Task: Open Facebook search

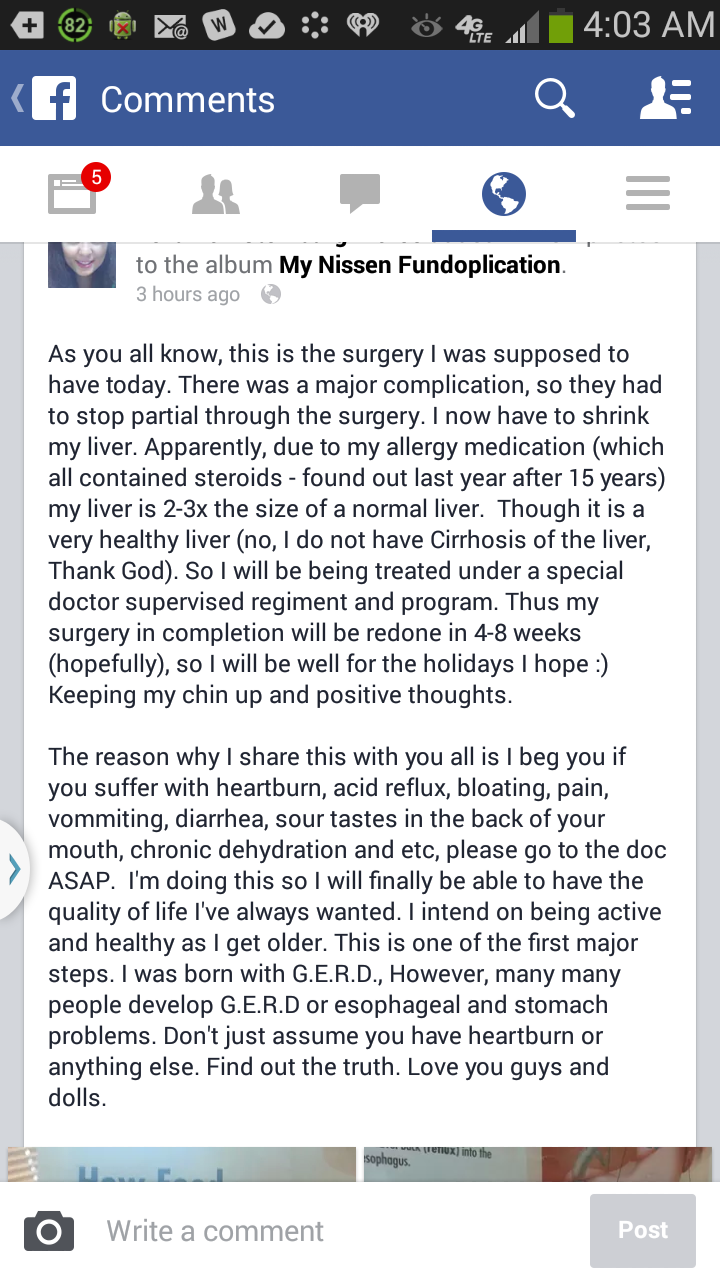Action: pos(554,99)
